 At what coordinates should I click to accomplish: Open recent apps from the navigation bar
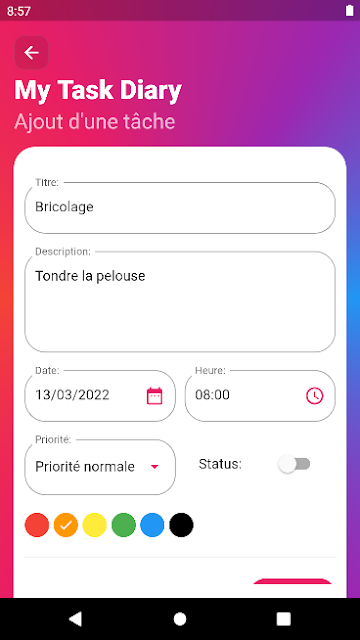[284, 619]
